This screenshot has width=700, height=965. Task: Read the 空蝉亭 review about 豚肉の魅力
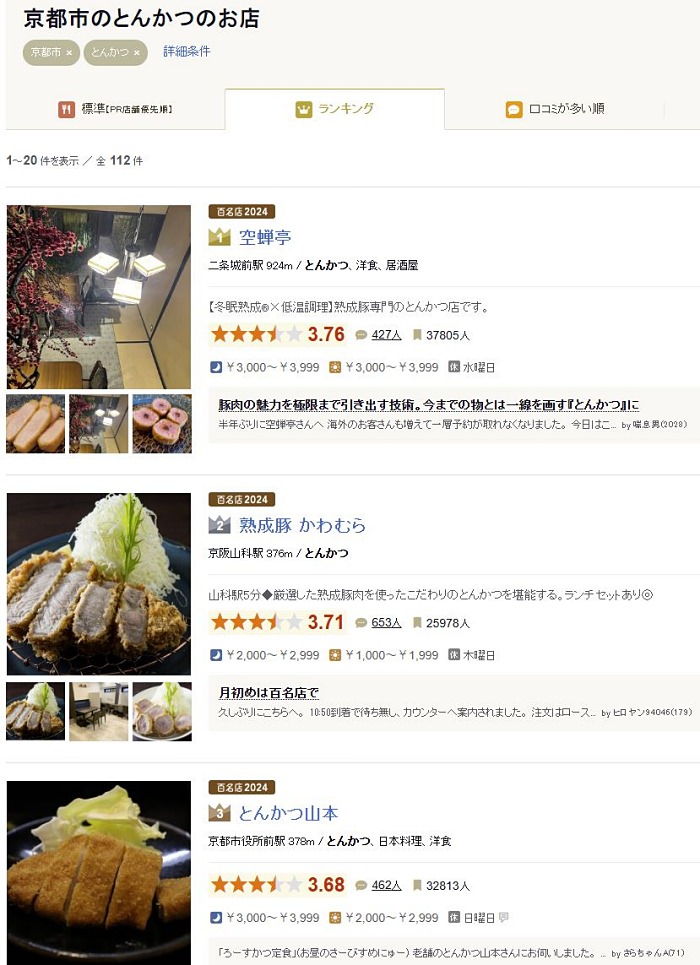click(429, 404)
